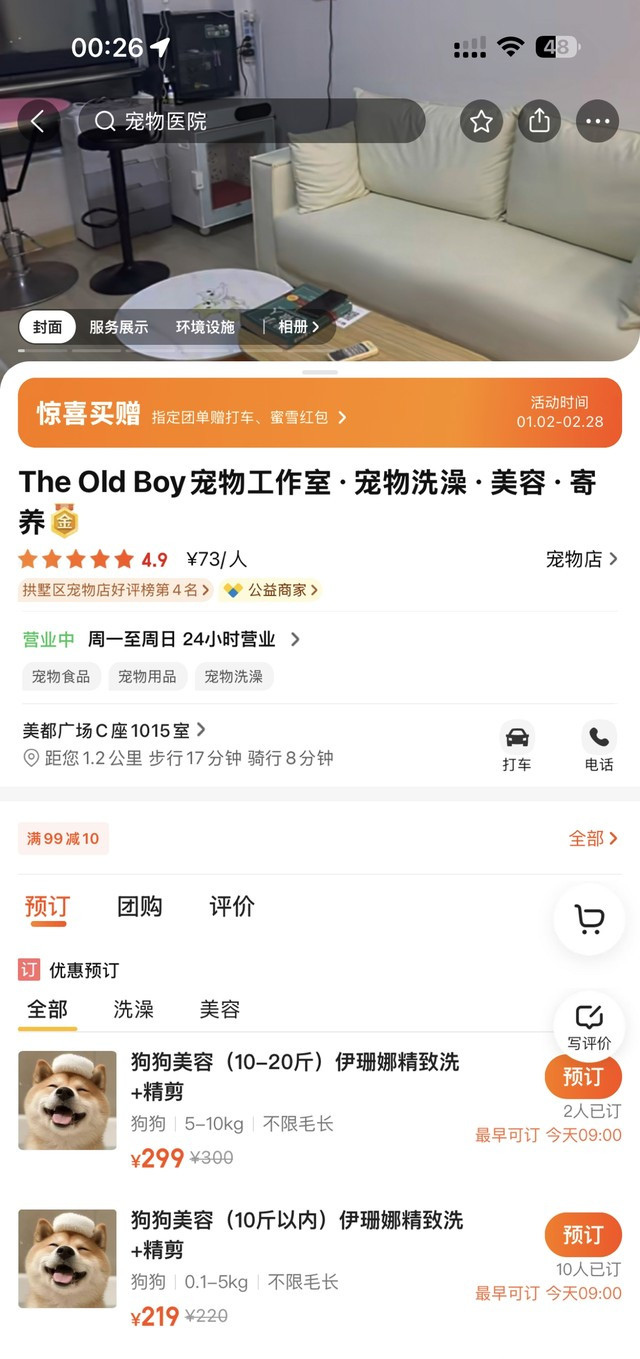640x1359 pixels.
Task: Open the 惊喜买赠 promotion banner
Action: [x=320, y=413]
